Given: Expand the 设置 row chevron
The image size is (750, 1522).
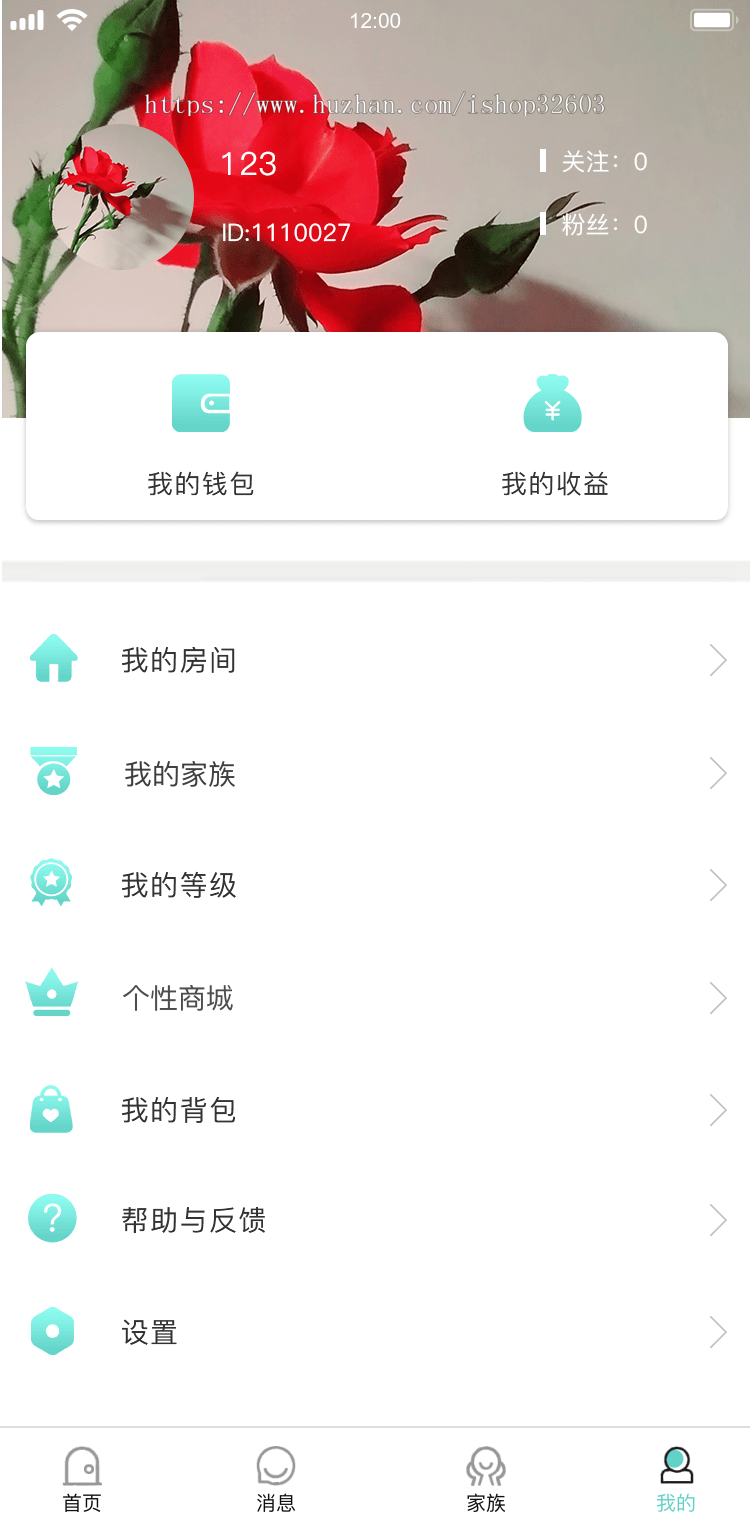Looking at the screenshot, I should [718, 1332].
